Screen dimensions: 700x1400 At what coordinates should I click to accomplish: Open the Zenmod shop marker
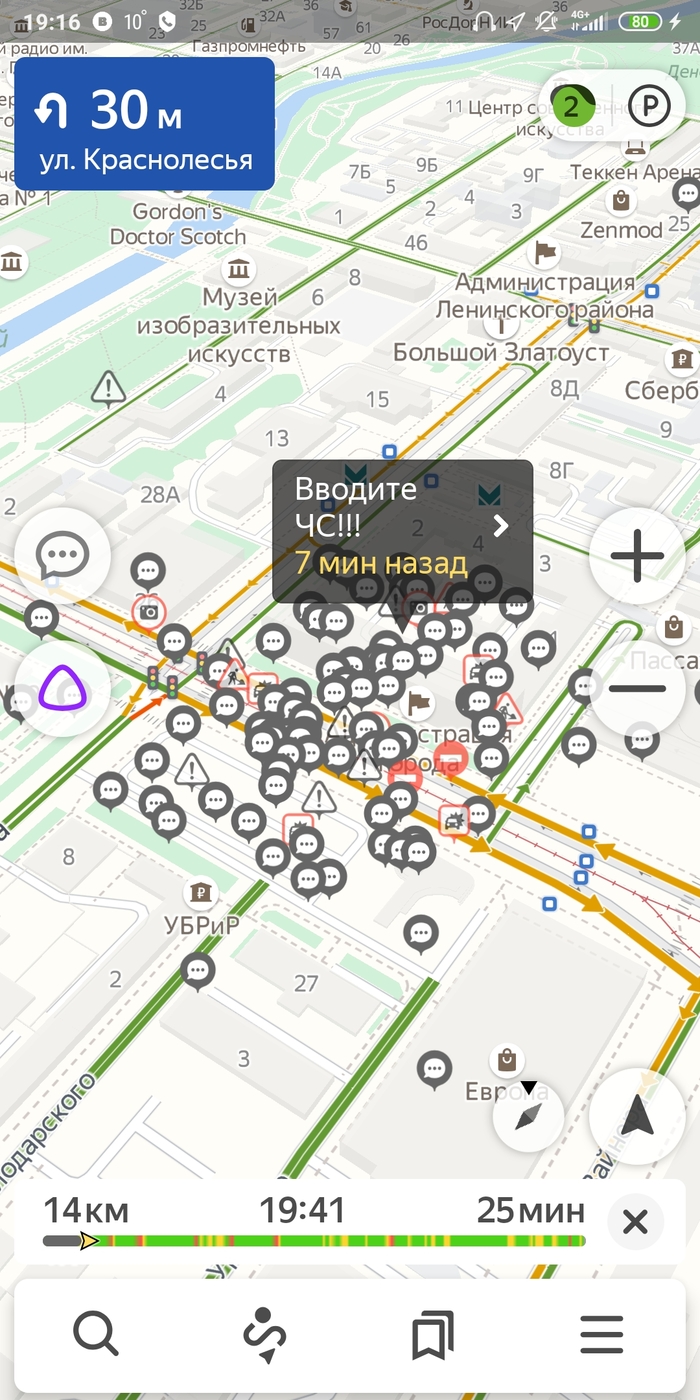tap(621, 201)
